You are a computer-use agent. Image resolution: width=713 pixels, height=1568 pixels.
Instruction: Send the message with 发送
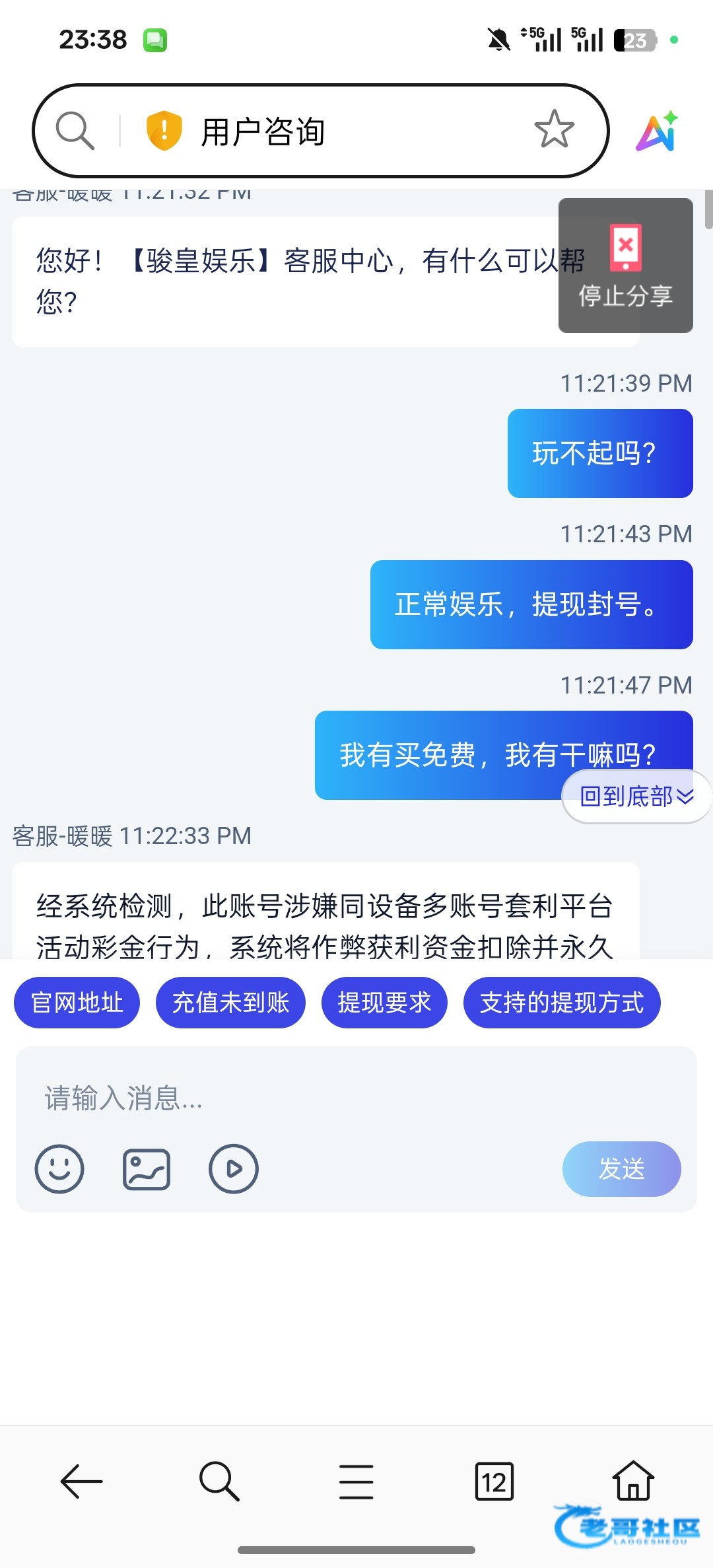click(x=621, y=1168)
